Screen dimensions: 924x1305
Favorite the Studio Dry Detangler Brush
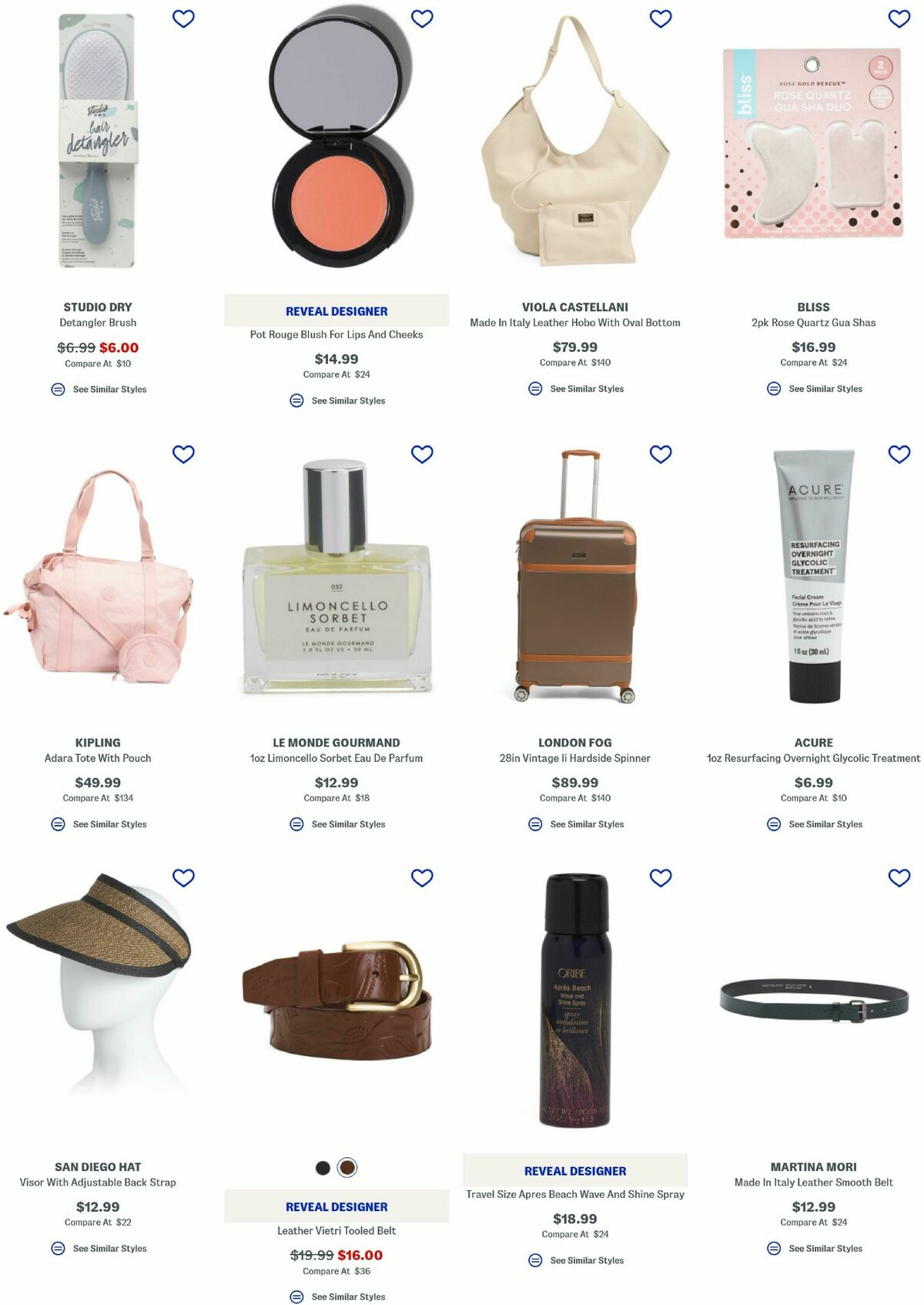183,18
